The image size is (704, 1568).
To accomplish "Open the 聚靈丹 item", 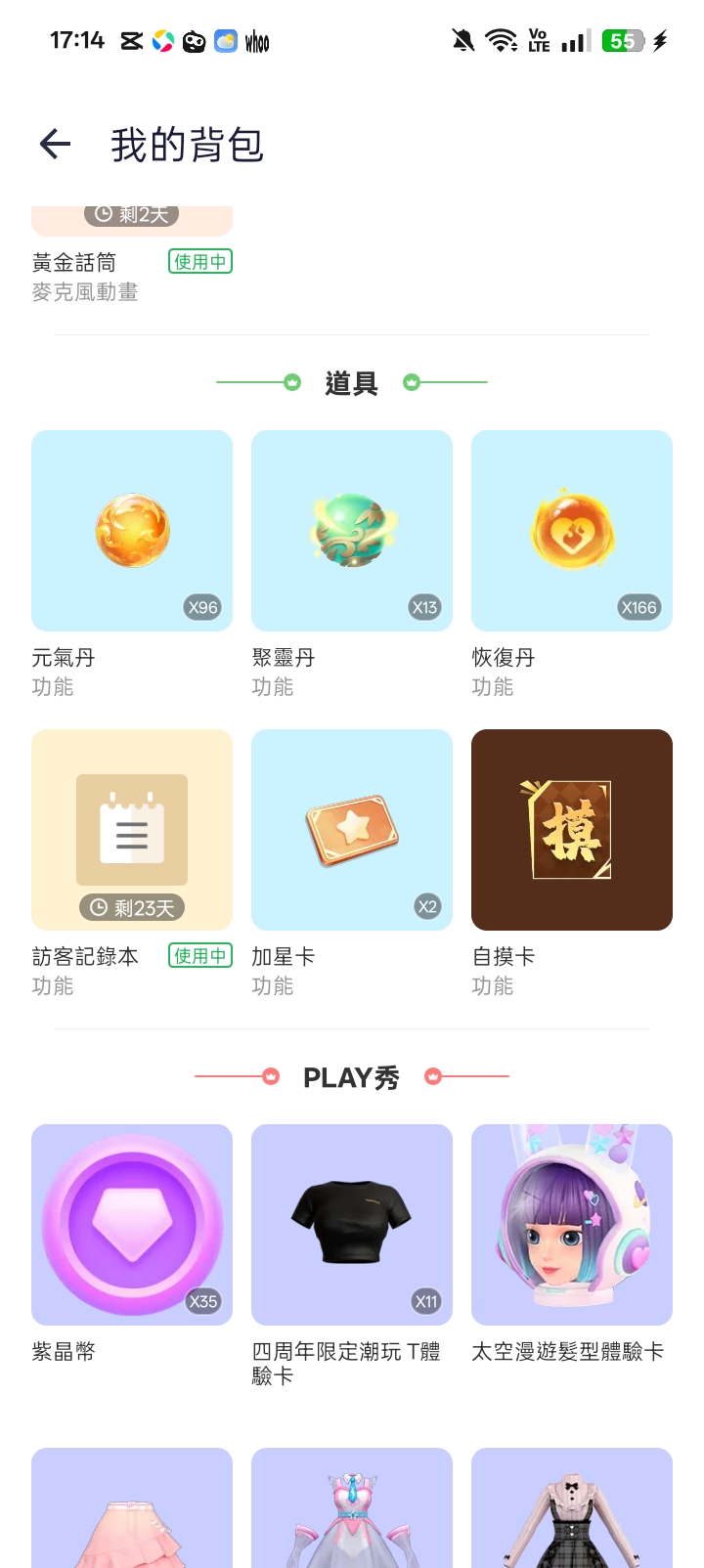I will [352, 531].
